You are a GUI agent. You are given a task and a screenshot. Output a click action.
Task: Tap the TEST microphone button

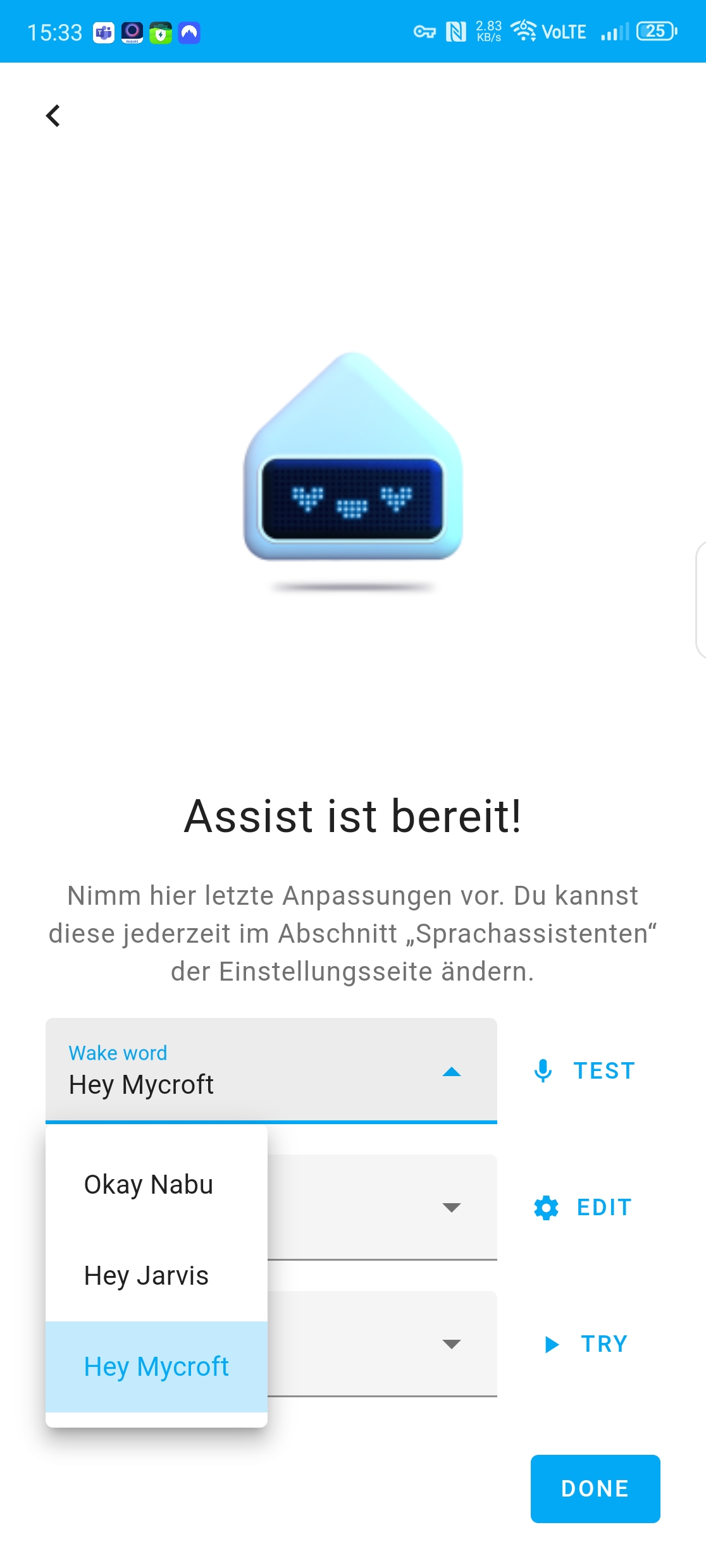coord(585,1071)
